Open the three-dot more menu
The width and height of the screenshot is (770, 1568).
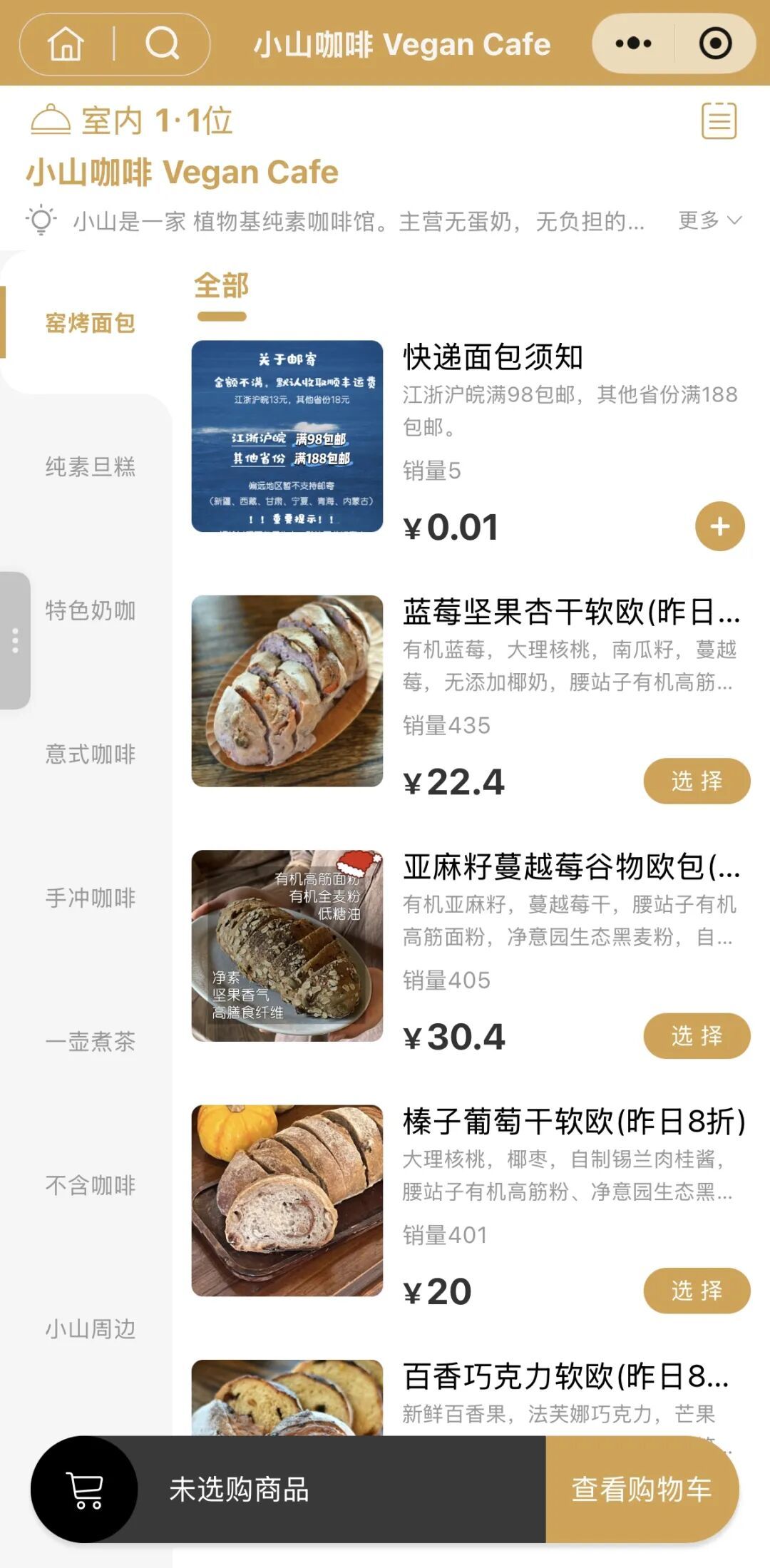pos(633,44)
